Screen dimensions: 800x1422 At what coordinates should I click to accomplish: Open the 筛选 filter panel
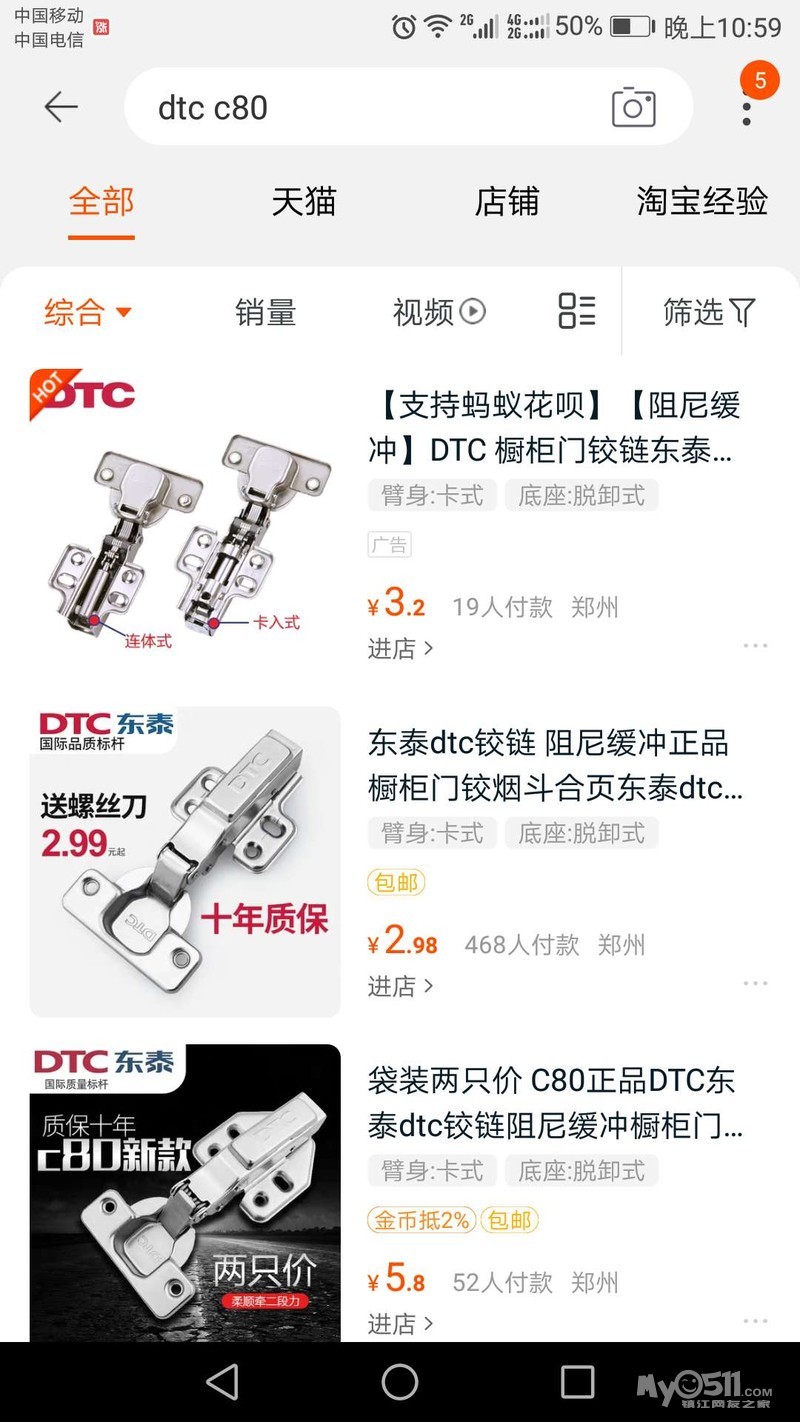pos(709,312)
